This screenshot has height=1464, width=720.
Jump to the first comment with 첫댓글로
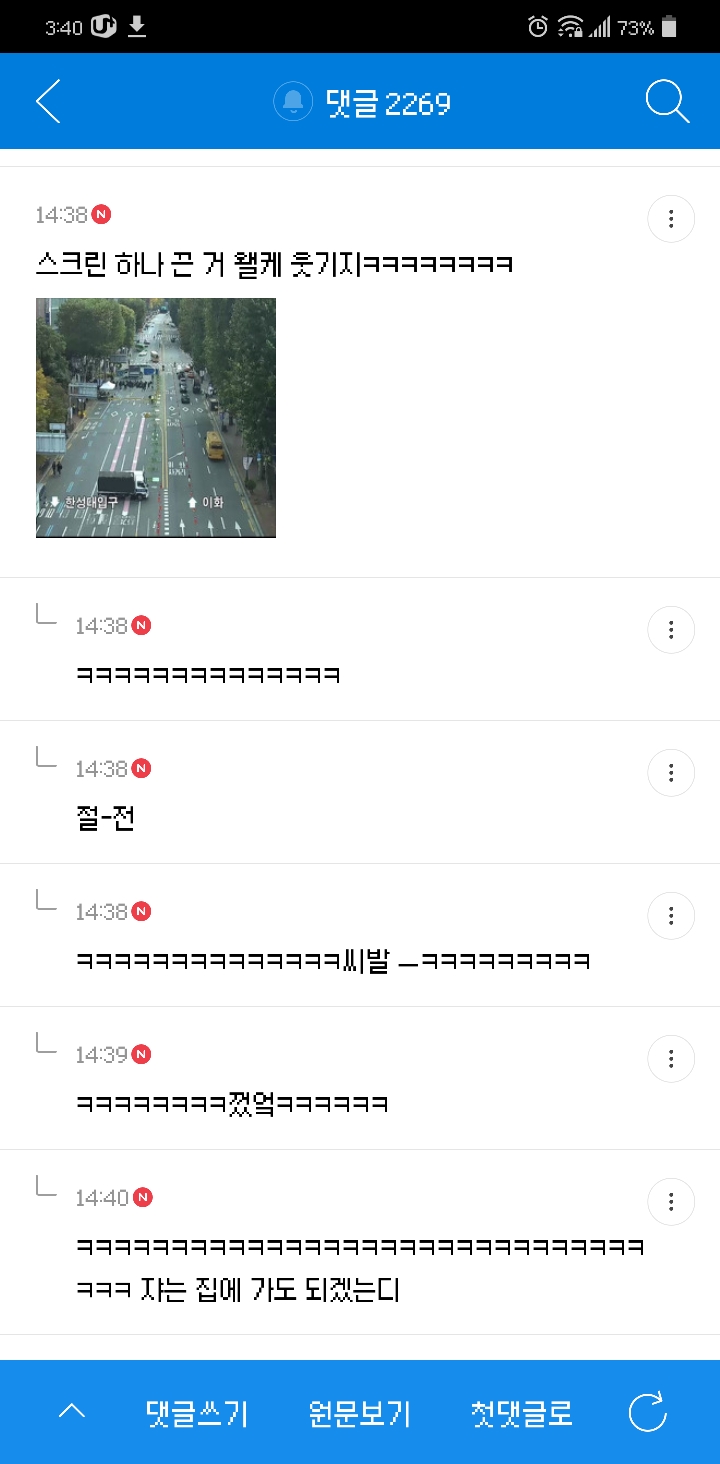pyautogui.click(x=522, y=1413)
